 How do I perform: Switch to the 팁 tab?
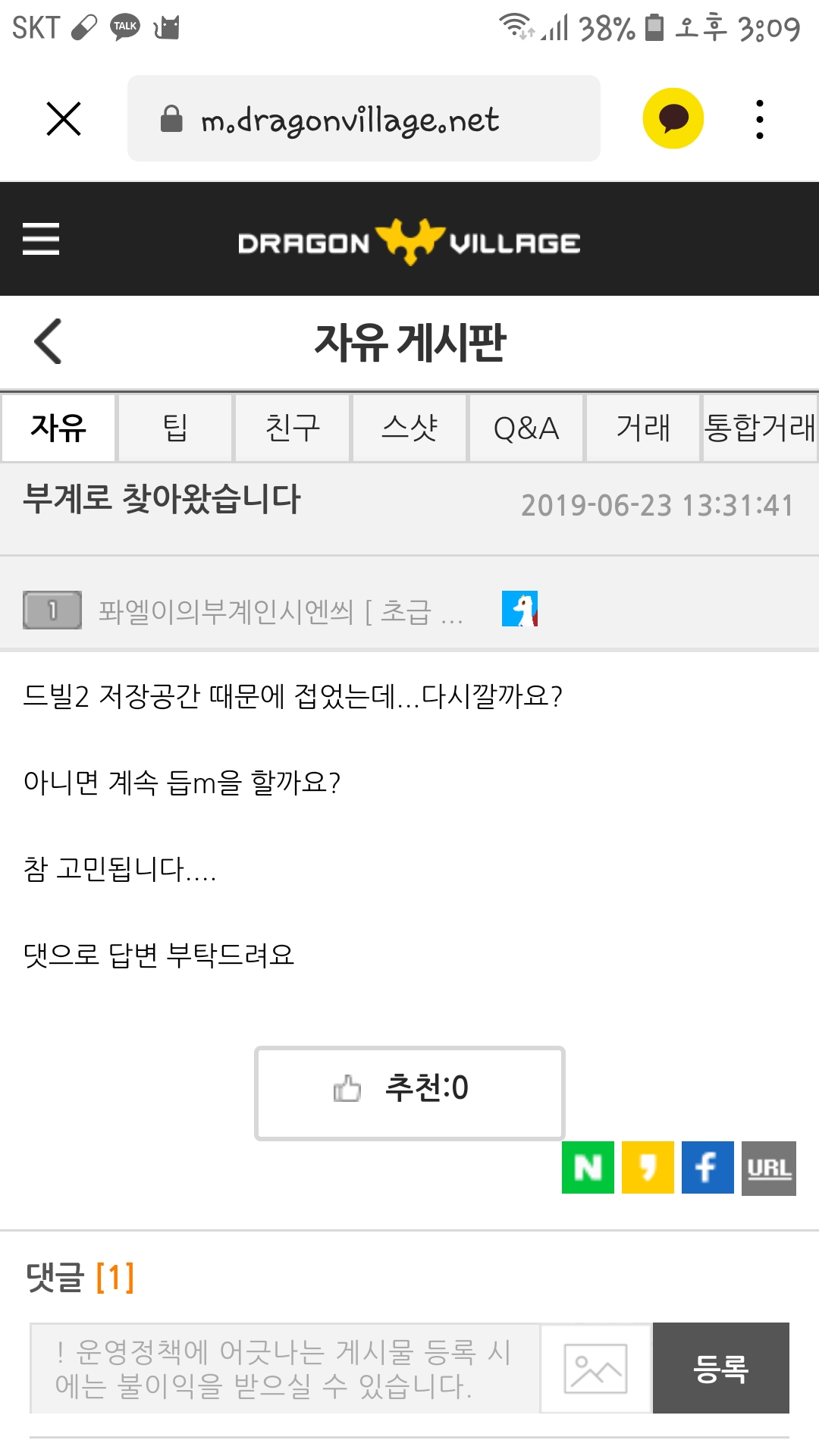(x=175, y=428)
